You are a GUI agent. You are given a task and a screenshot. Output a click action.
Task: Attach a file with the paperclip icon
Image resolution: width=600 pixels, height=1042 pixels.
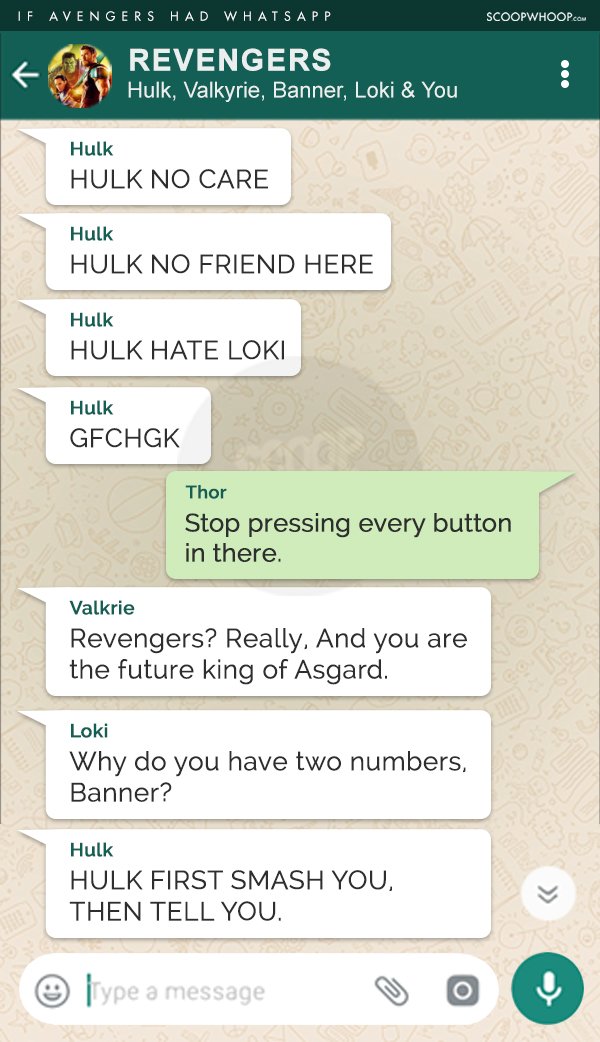392,991
